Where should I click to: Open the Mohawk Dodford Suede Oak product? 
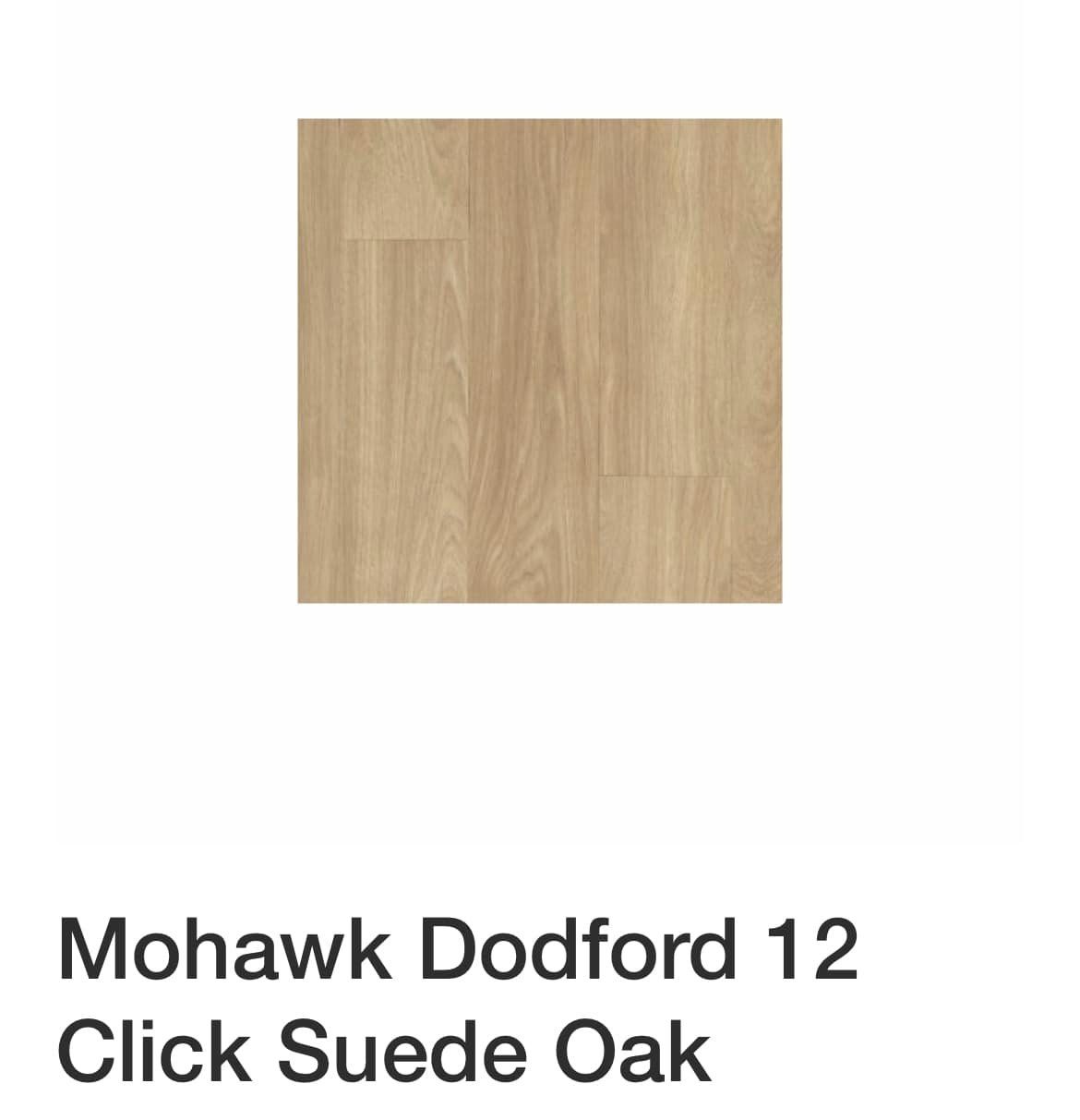[x=458, y=1001]
